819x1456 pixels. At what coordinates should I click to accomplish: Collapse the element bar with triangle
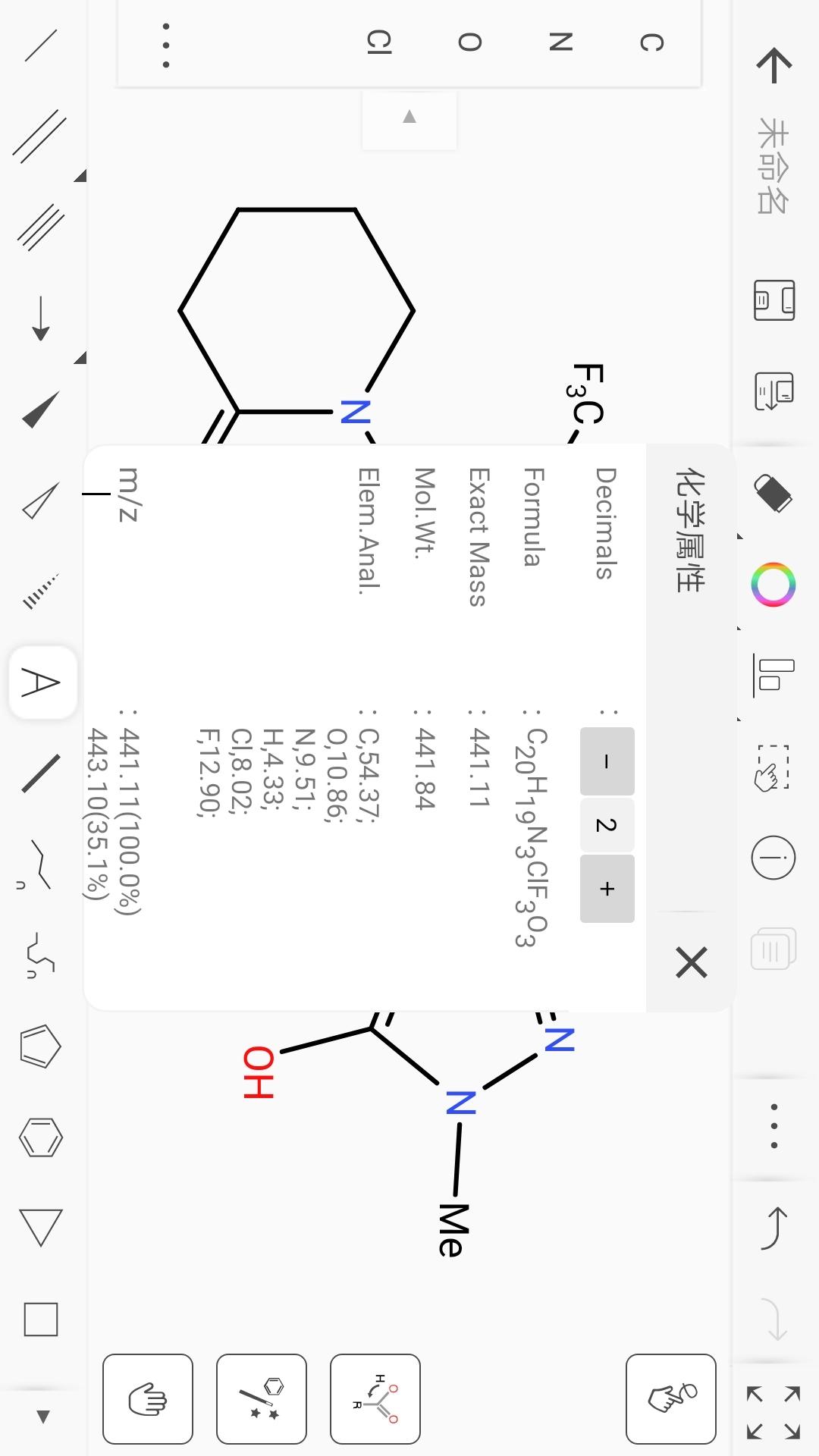click(409, 117)
